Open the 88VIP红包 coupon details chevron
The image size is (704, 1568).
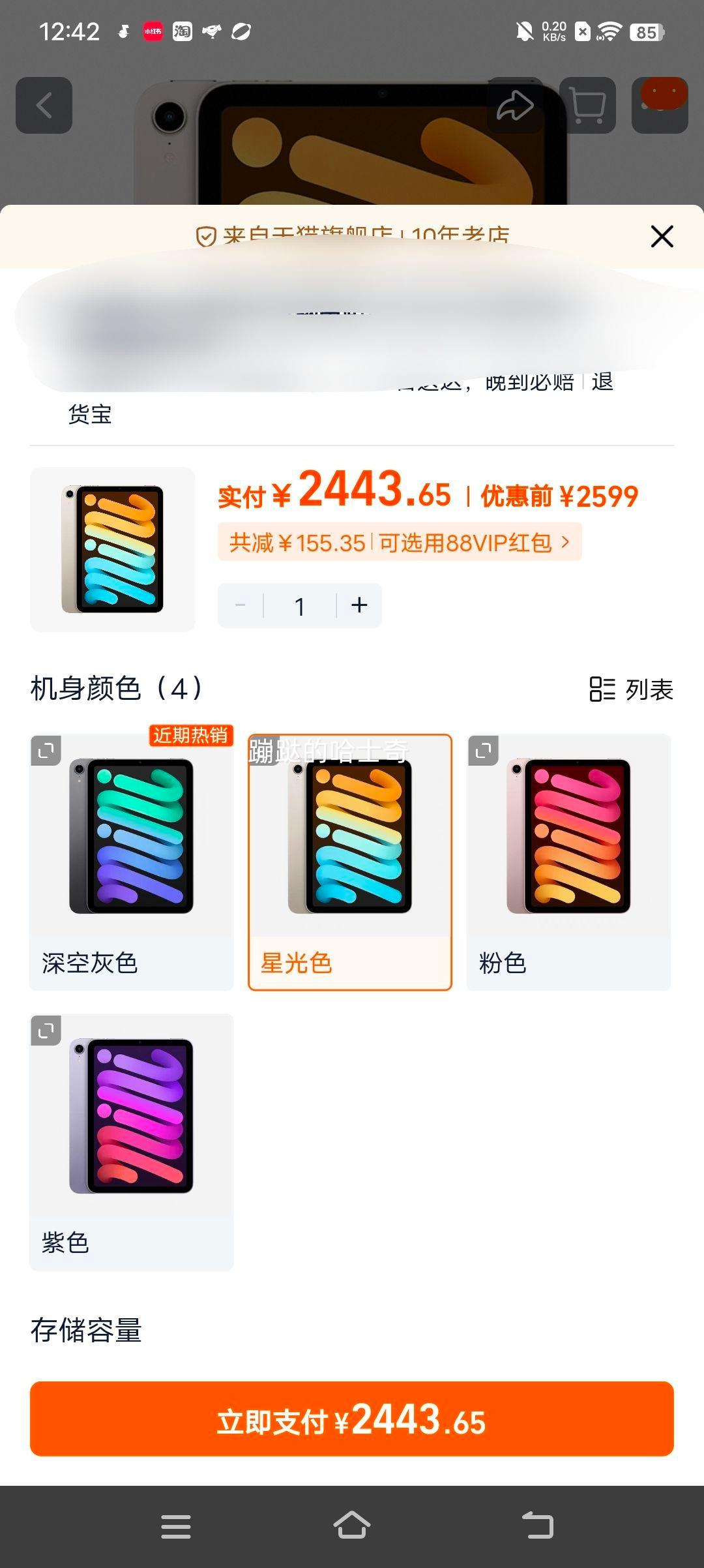click(x=567, y=541)
